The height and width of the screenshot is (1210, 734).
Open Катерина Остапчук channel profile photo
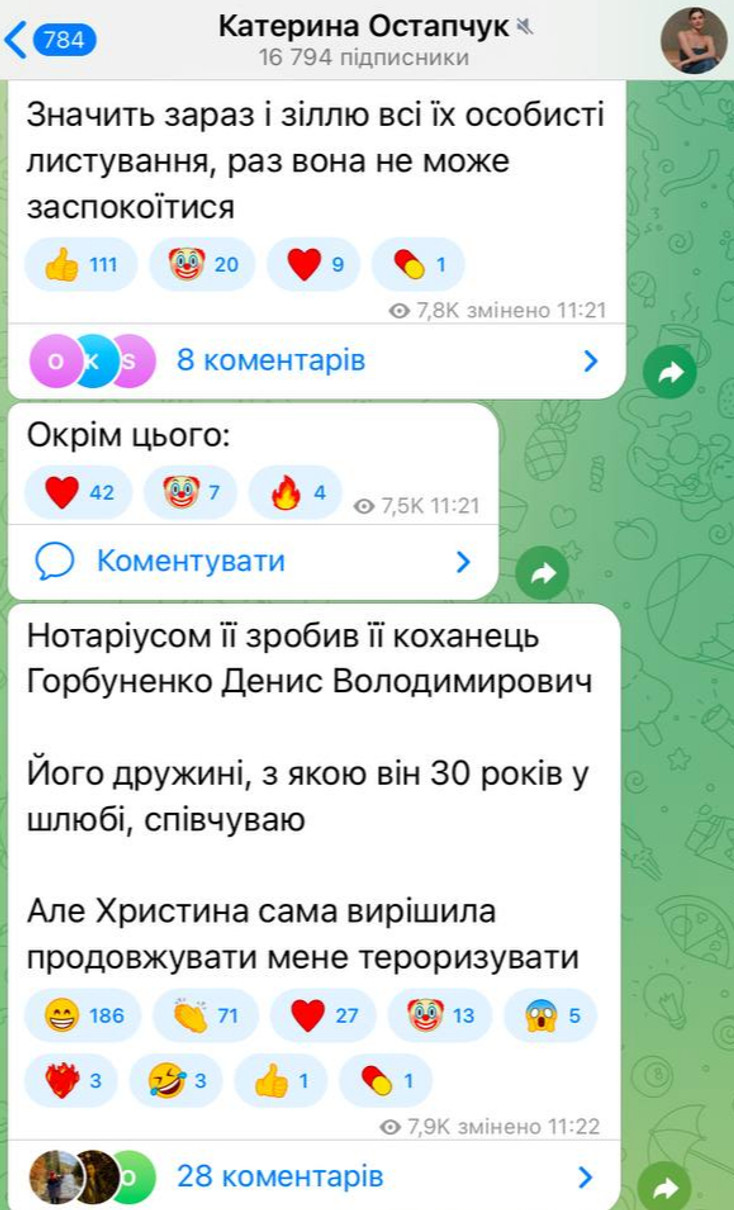click(x=692, y=40)
